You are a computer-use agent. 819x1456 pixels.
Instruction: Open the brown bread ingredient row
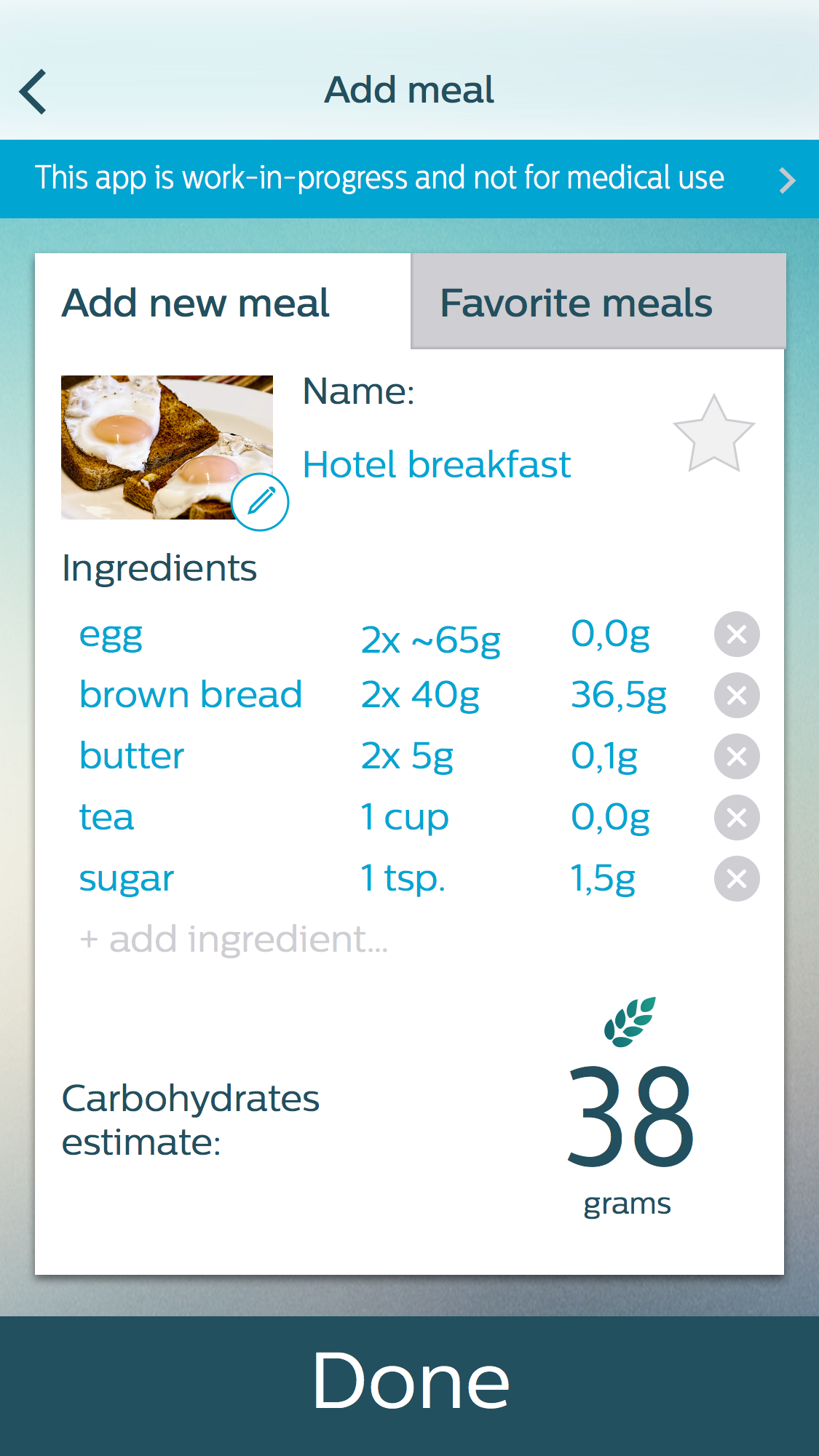point(373,696)
